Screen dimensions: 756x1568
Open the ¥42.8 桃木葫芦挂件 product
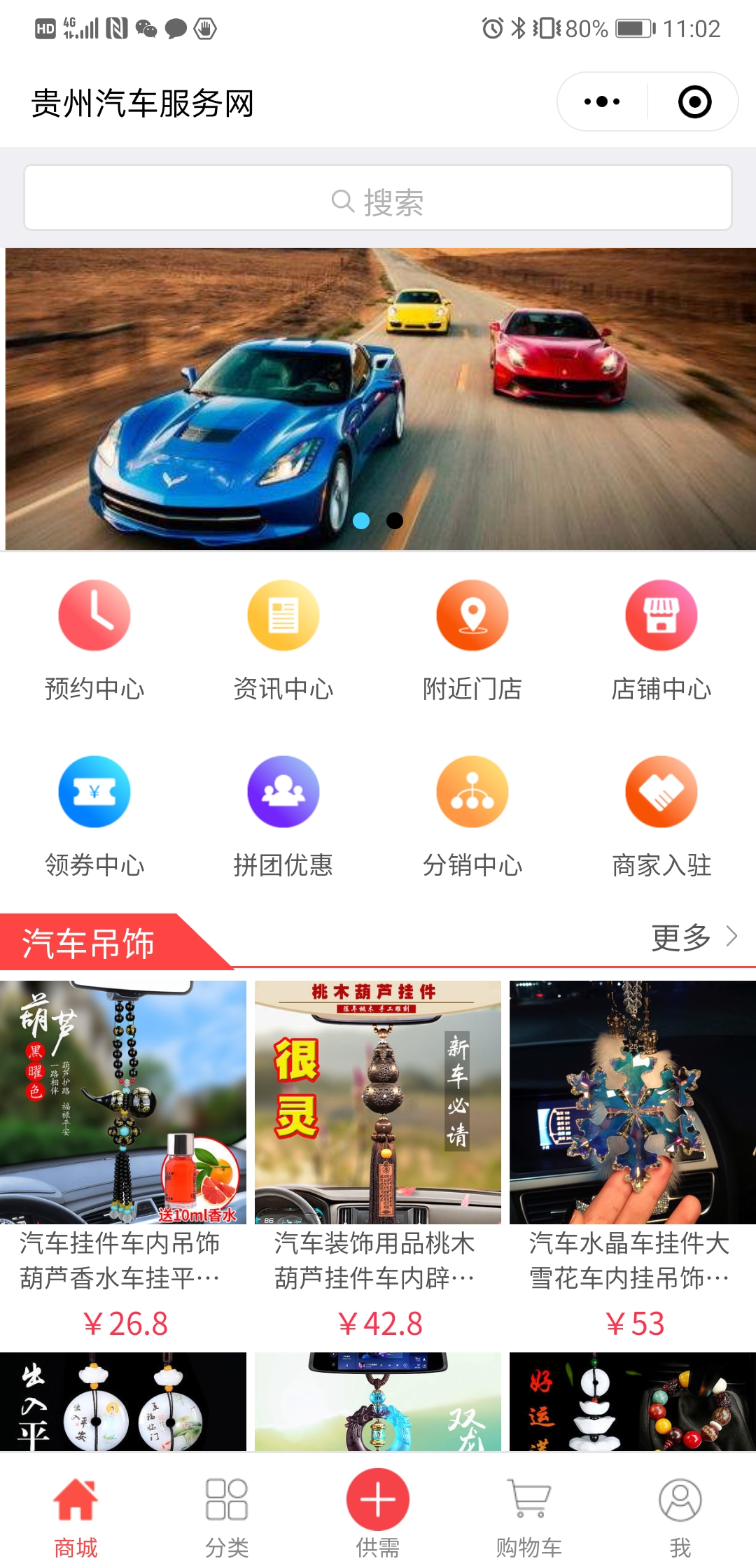(x=378, y=1162)
